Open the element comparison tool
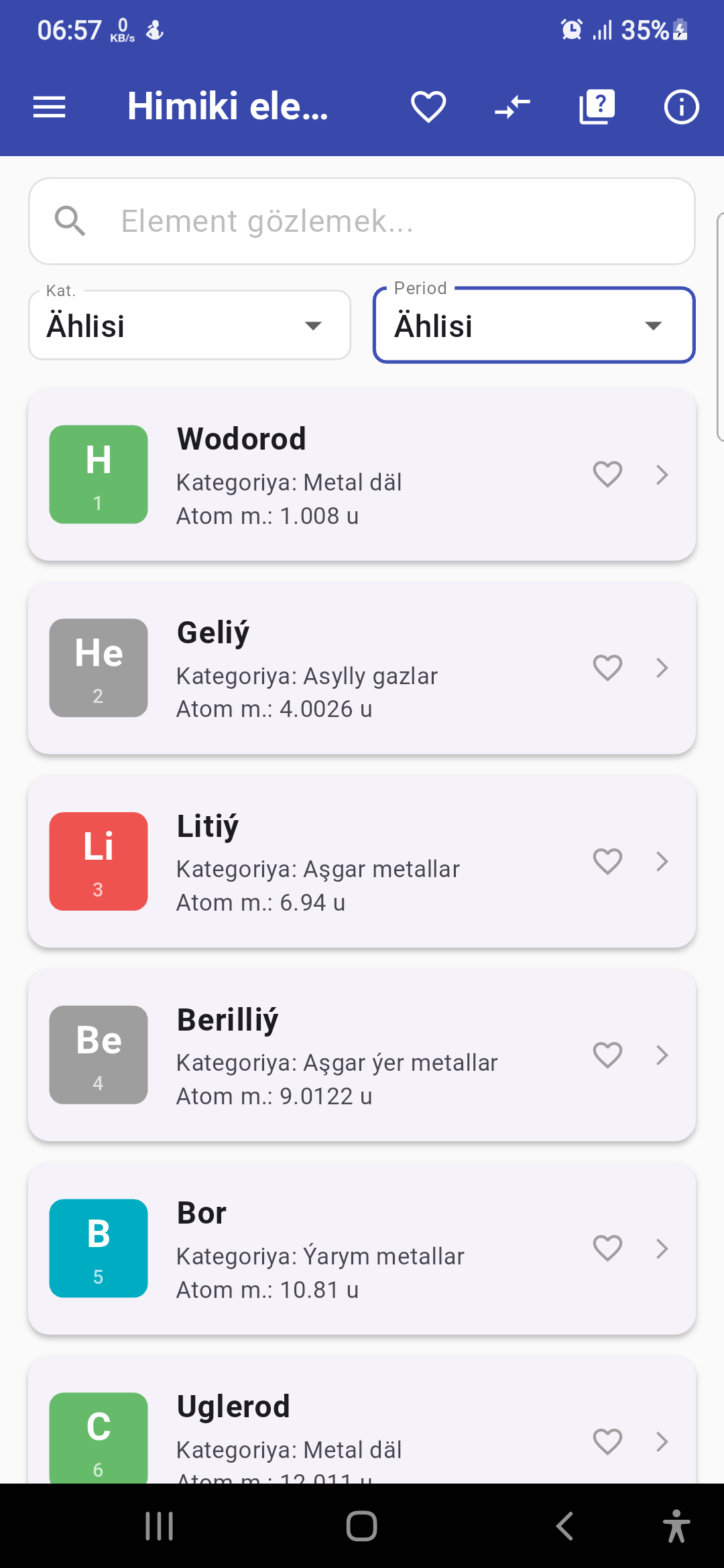 coord(512,106)
